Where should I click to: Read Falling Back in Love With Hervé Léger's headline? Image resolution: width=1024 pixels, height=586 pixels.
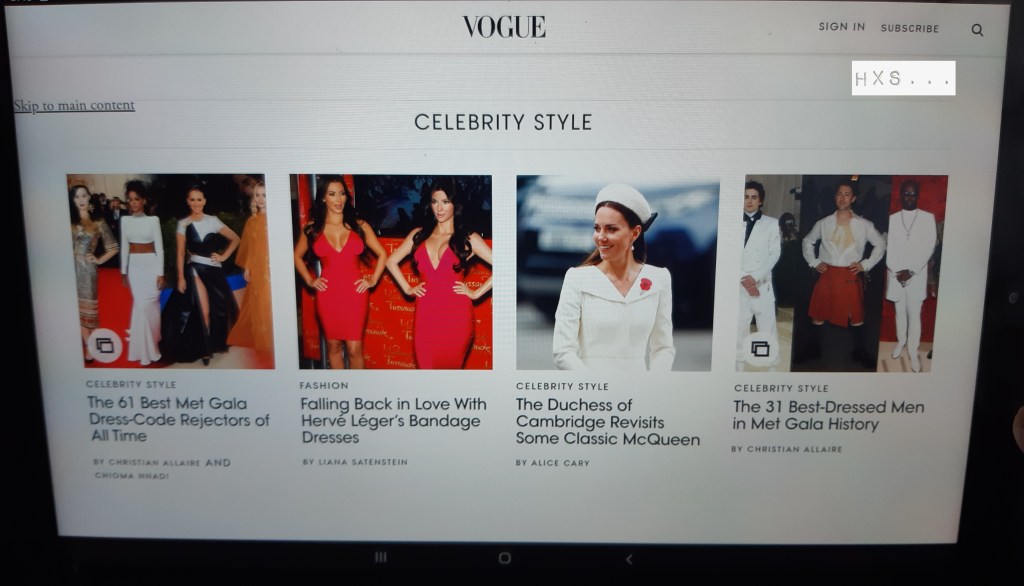(x=393, y=420)
